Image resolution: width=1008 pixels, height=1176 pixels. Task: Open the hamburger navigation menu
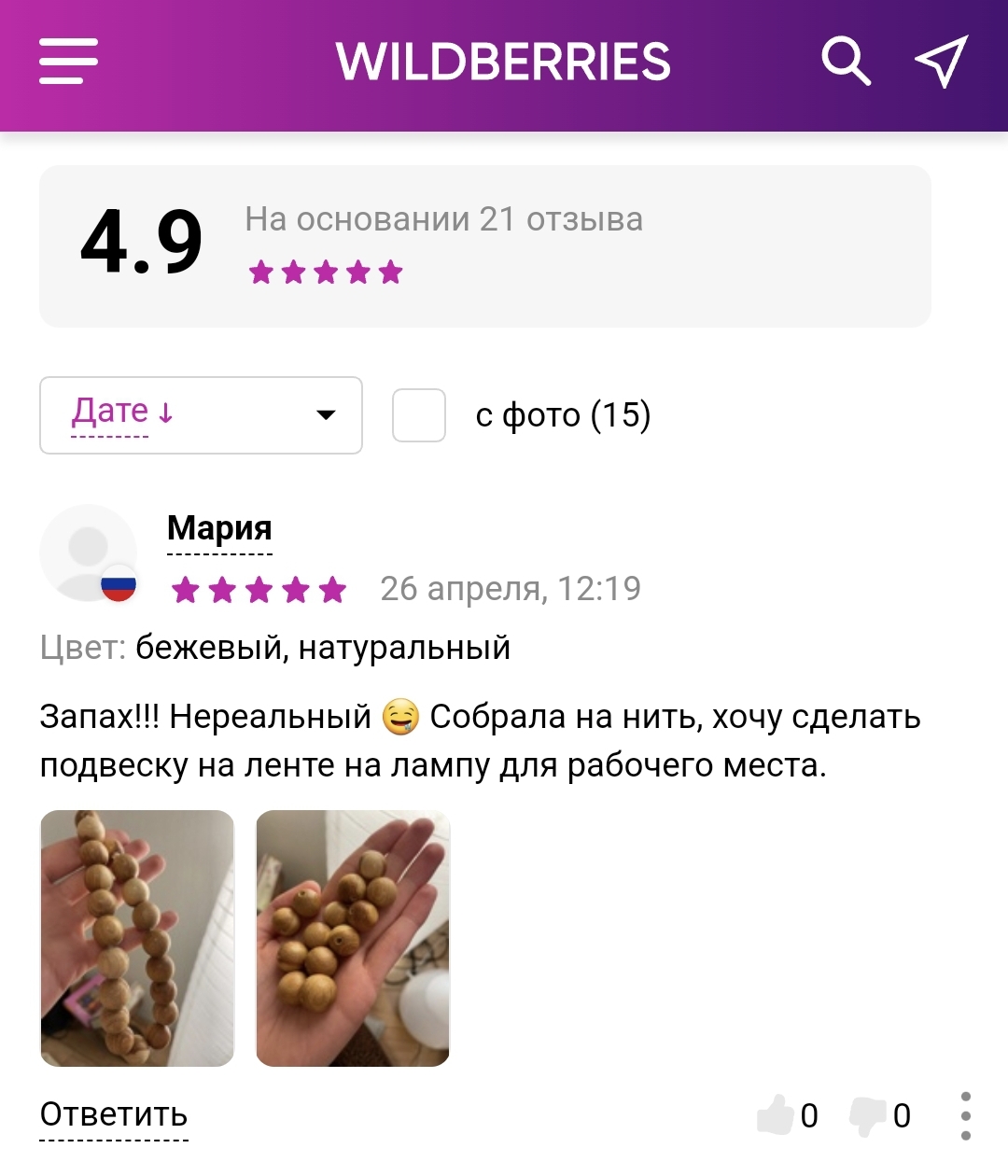point(68,62)
